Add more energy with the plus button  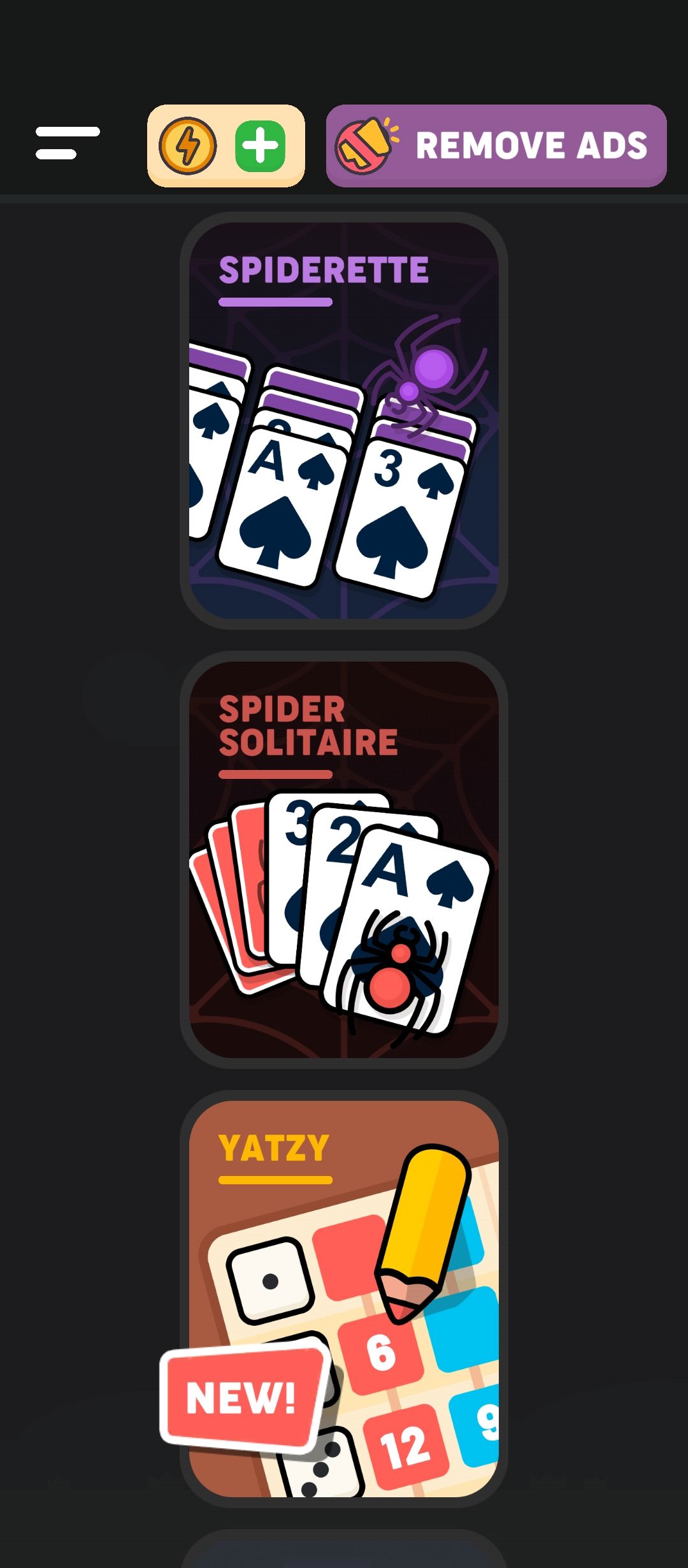260,146
